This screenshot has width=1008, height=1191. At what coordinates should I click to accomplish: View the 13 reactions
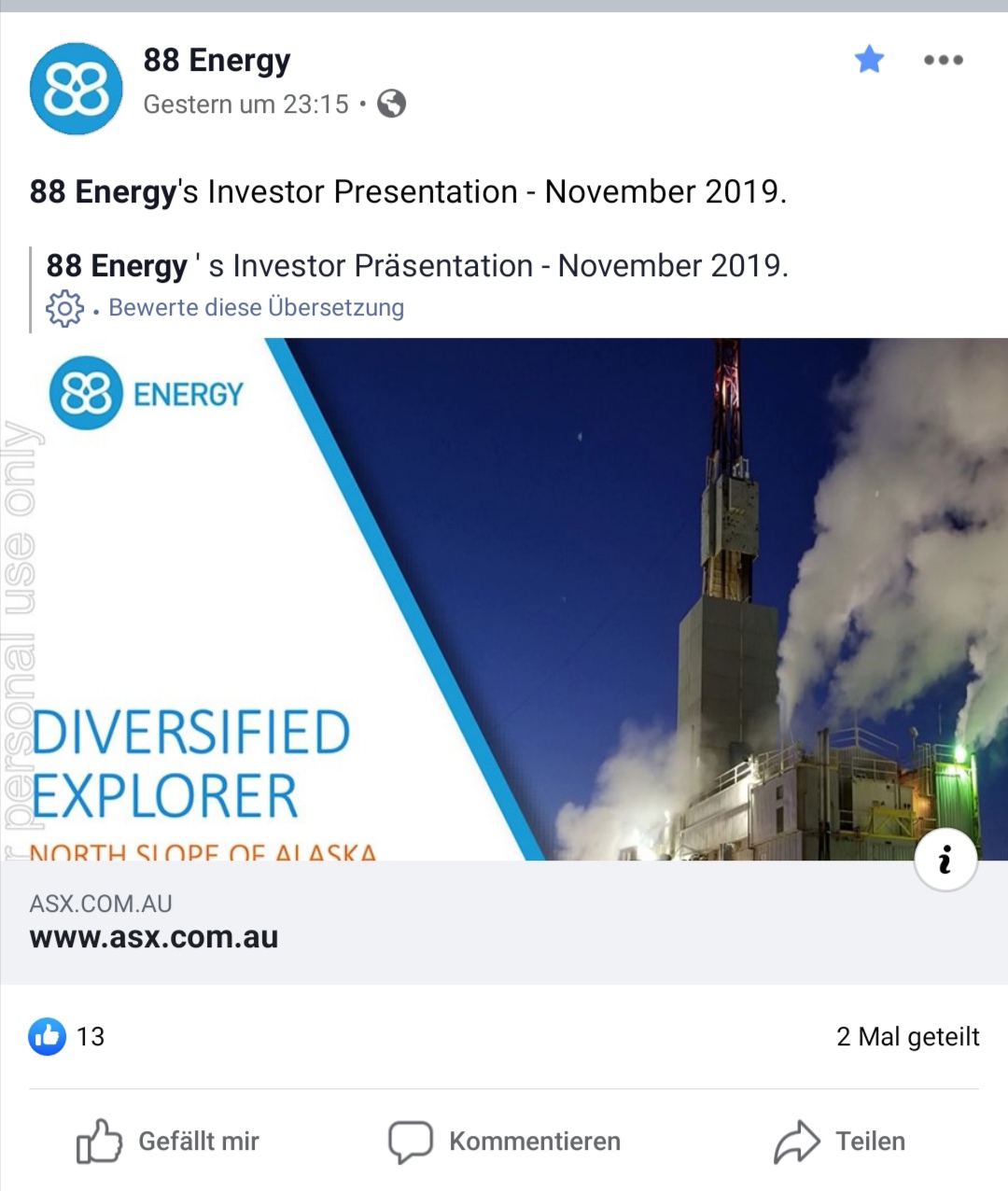67,1036
